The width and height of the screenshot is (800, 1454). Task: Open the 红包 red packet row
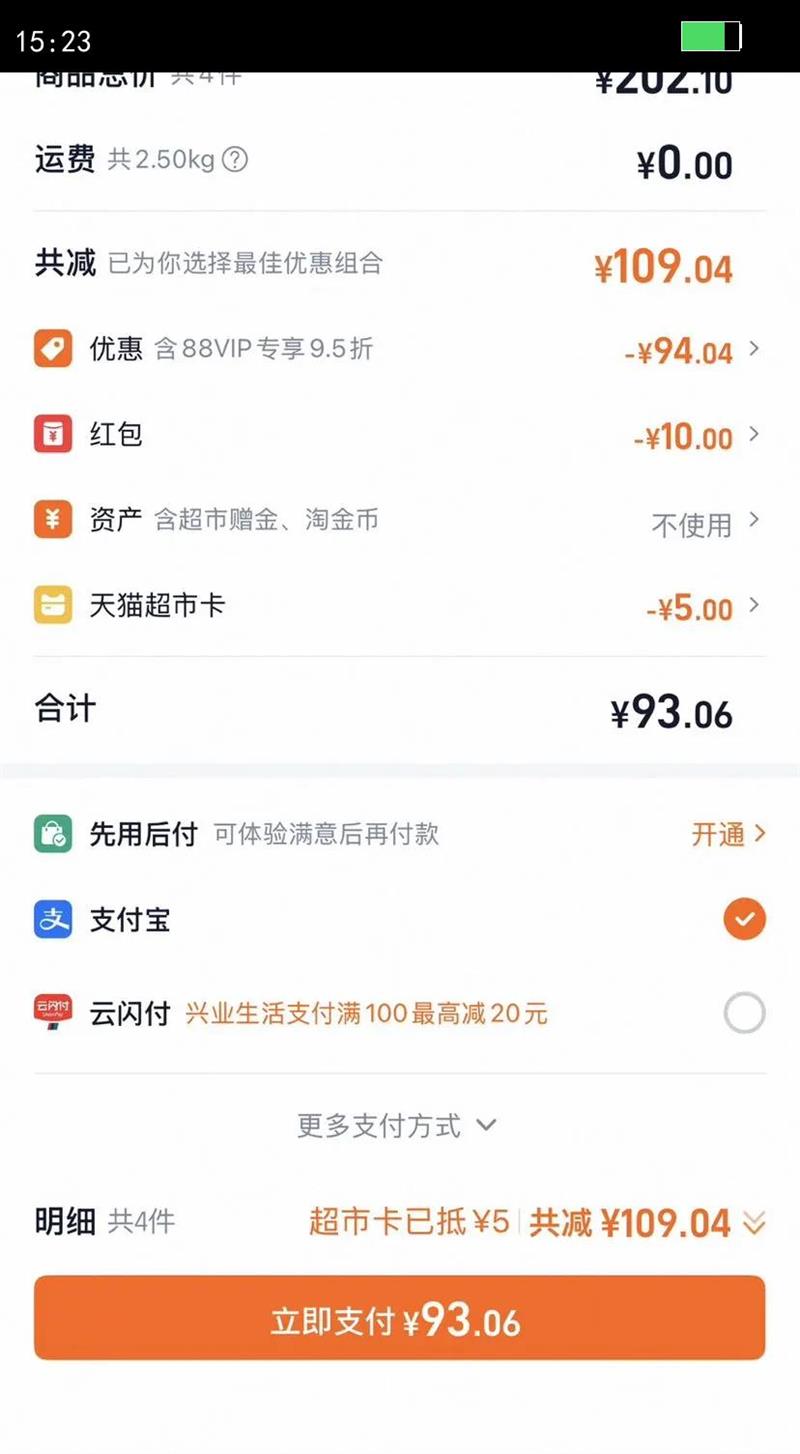coord(400,435)
